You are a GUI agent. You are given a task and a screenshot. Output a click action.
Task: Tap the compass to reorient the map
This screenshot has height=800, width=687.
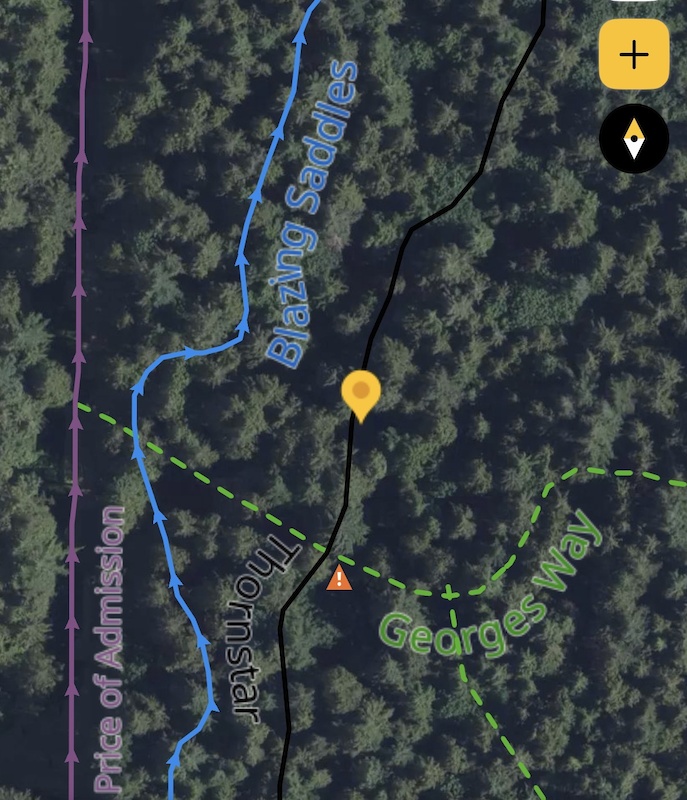(634, 139)
